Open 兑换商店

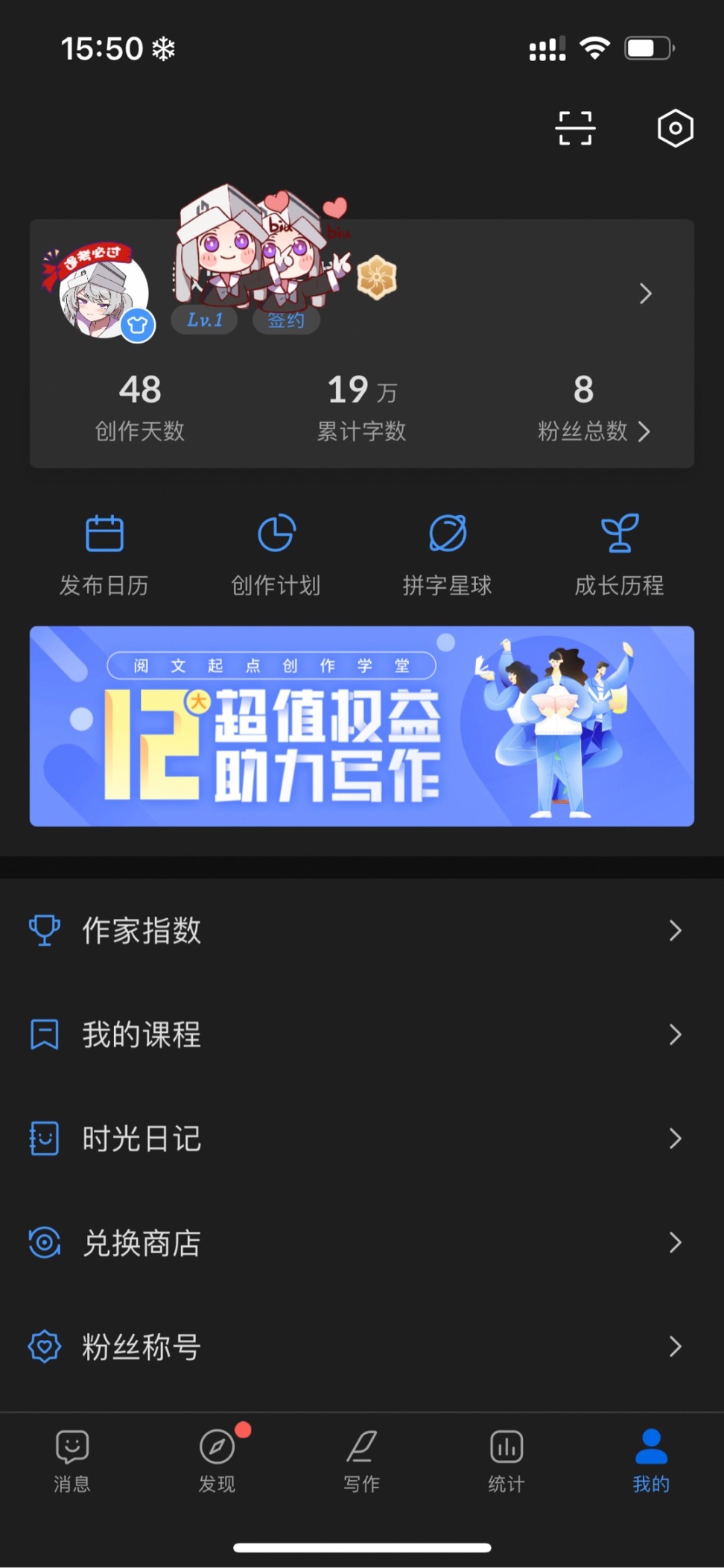click(x=362, y=1242)
